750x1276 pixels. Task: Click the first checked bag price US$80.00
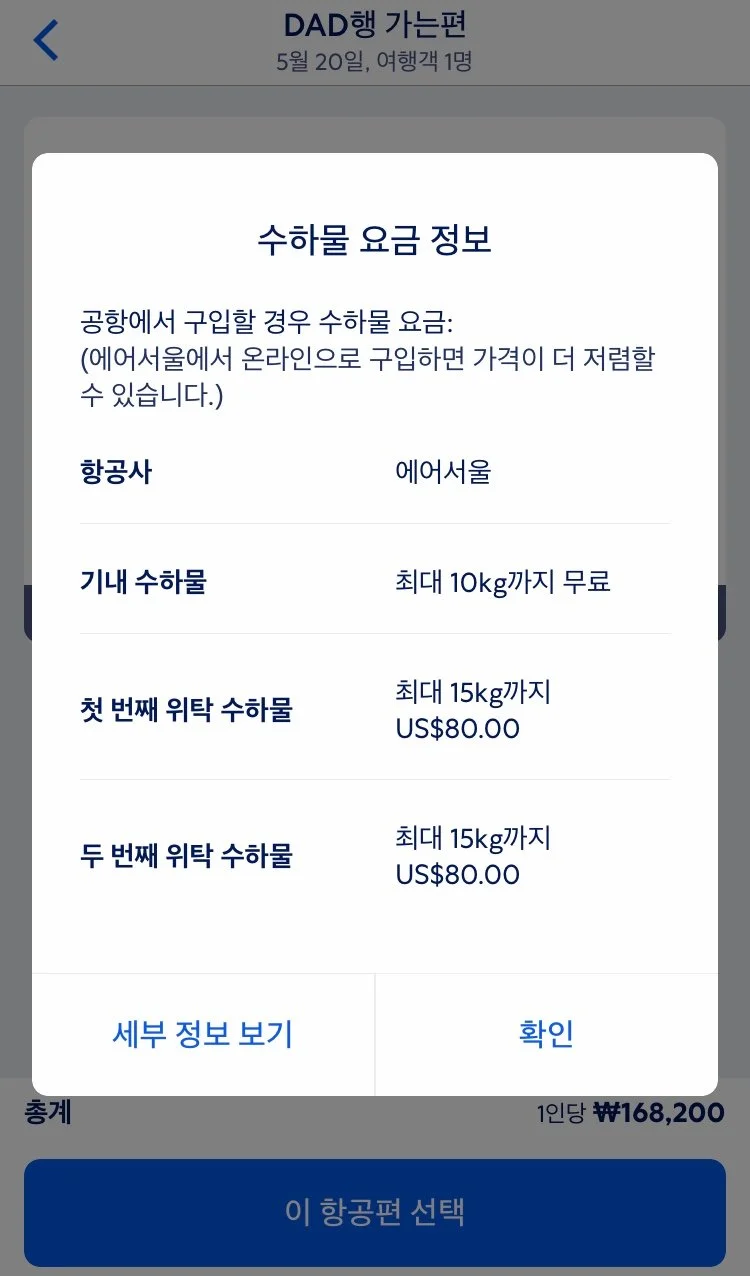pyautogui.click(x=458, y=728)
